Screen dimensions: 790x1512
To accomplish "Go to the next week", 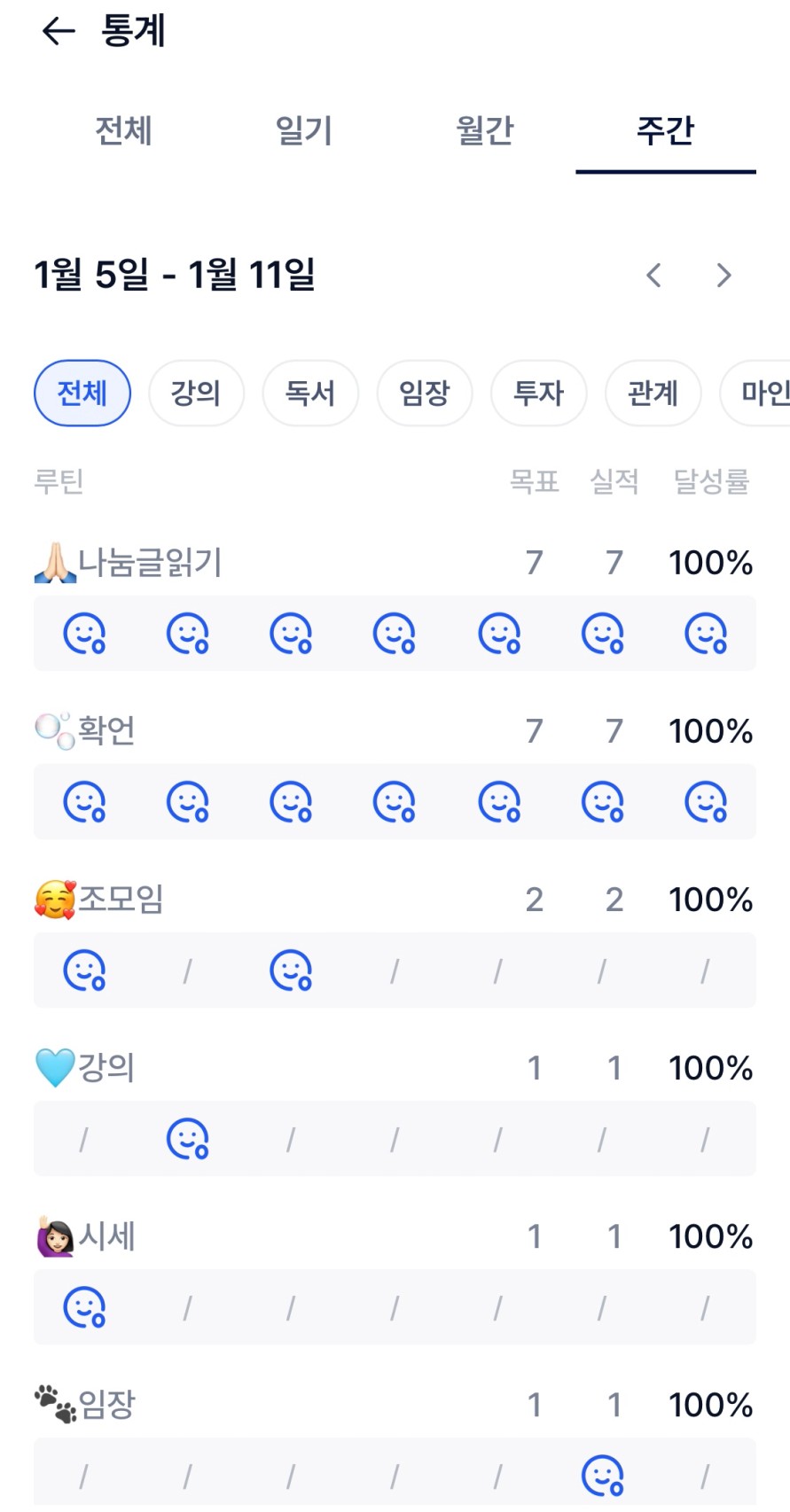I will pos(724,276).
